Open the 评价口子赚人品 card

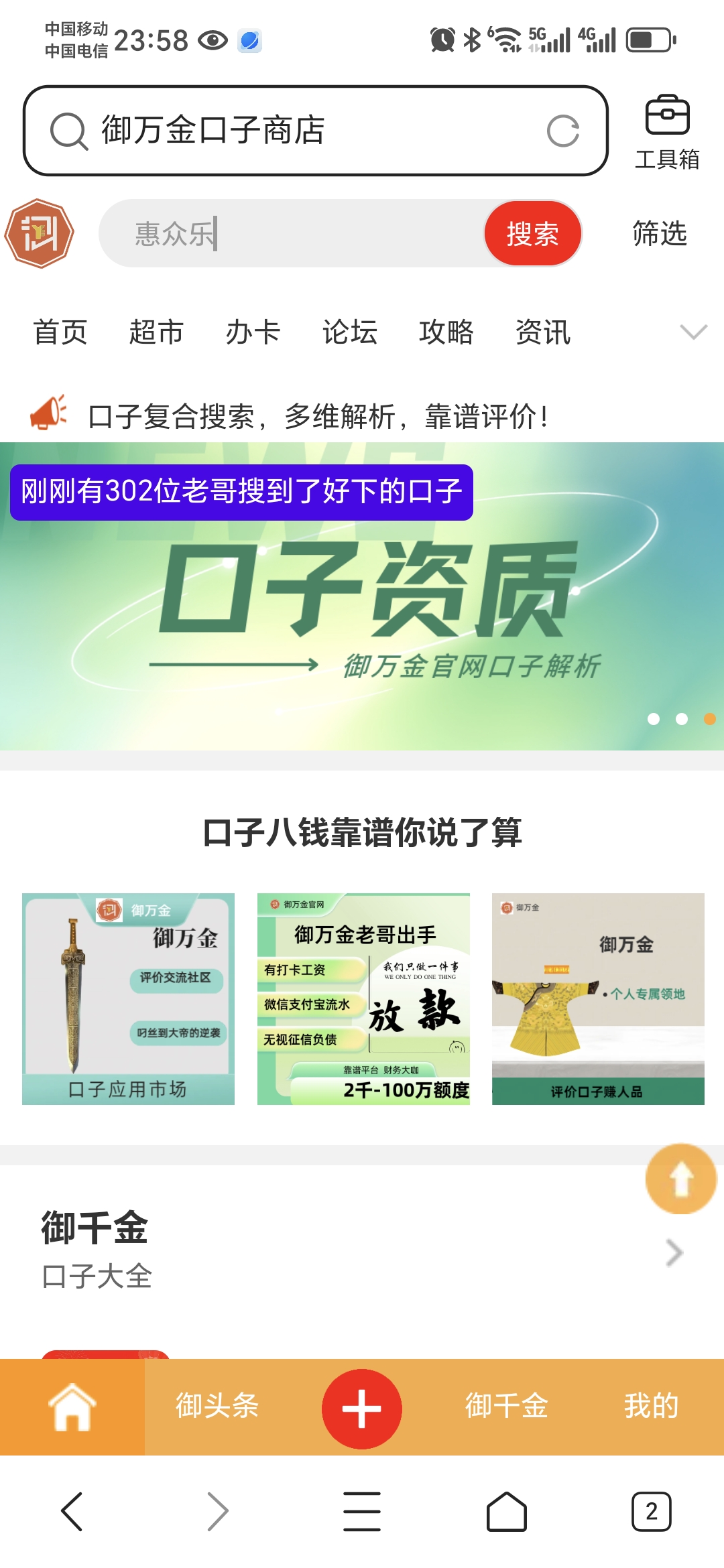598,998
